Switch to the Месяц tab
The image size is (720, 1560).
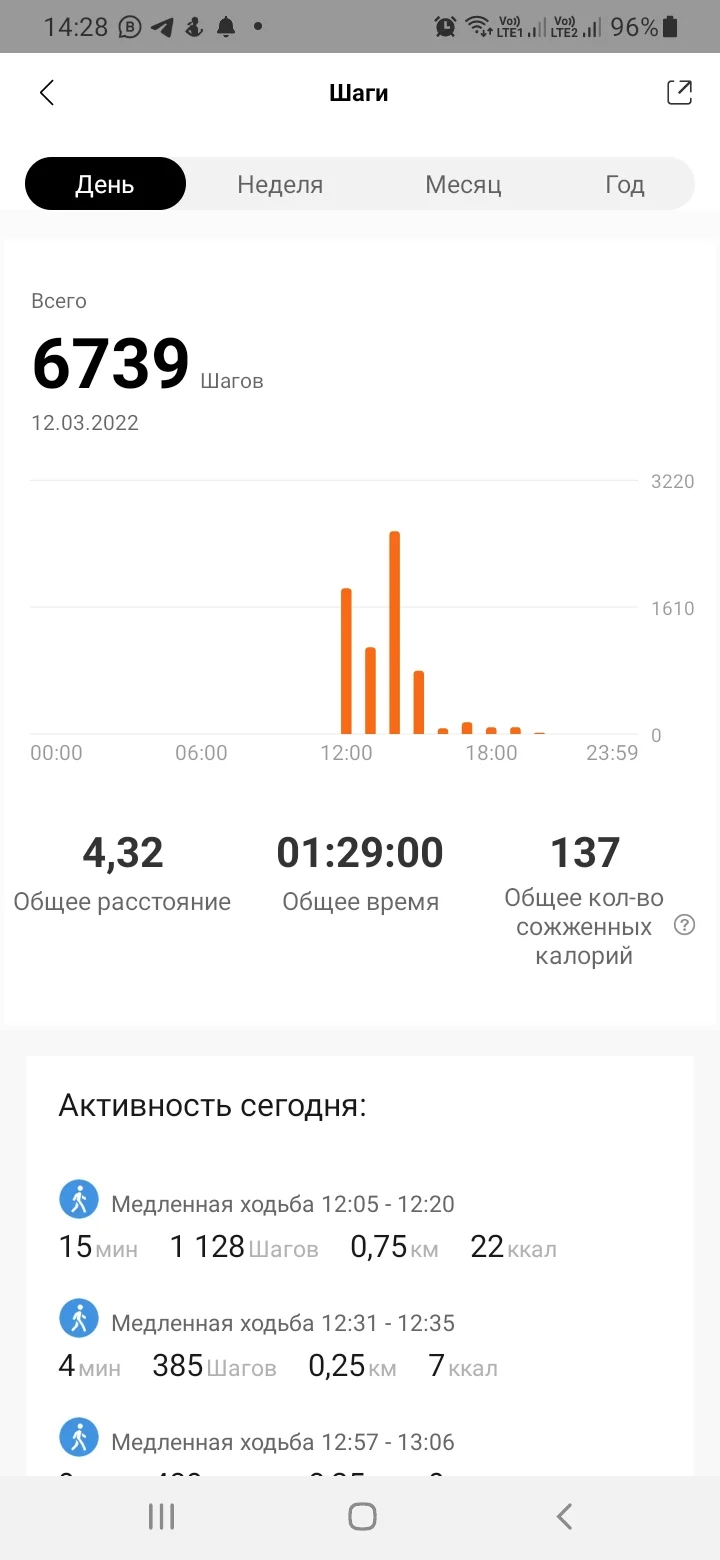coord(463,183)
